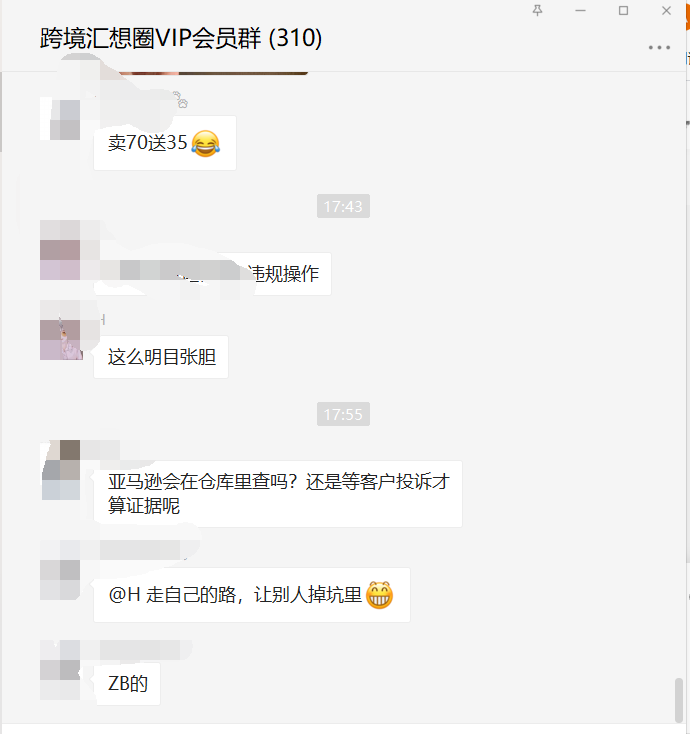The width and height of the screenshot is (690, 734).
Task: Close the chat window
Action: coord(666,10)
